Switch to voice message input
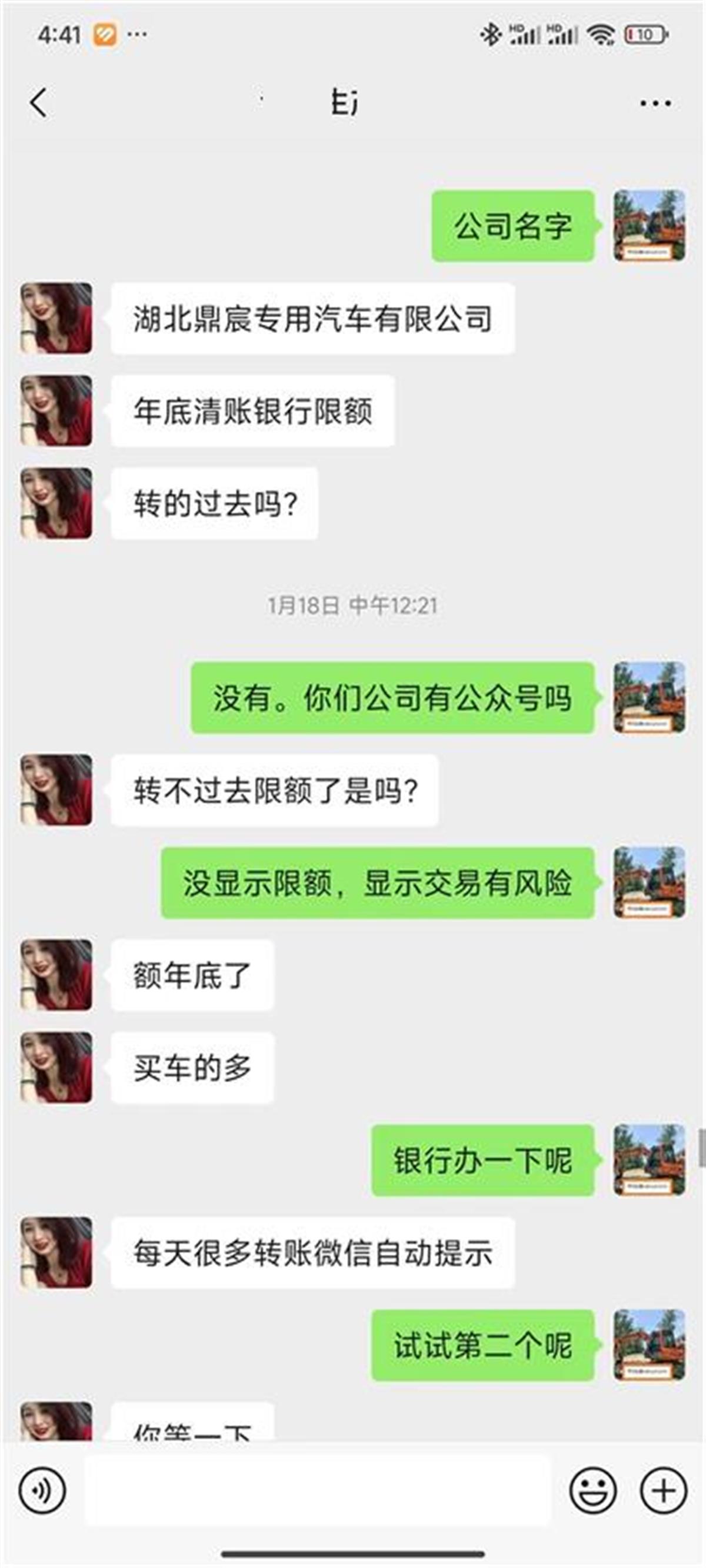 pyautogui.click(x=42, y=1490)
